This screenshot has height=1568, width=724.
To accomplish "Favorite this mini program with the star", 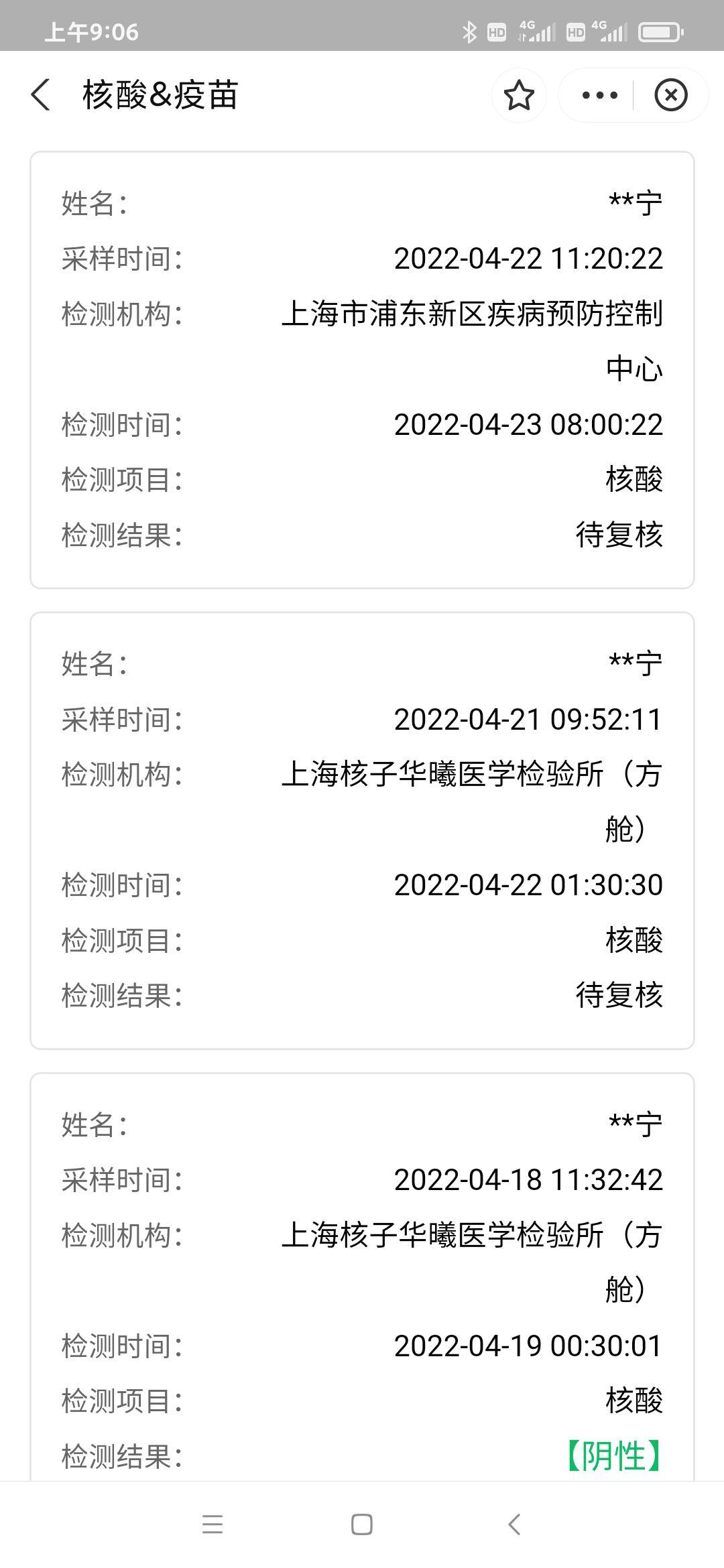I will (x=518, y=95).
